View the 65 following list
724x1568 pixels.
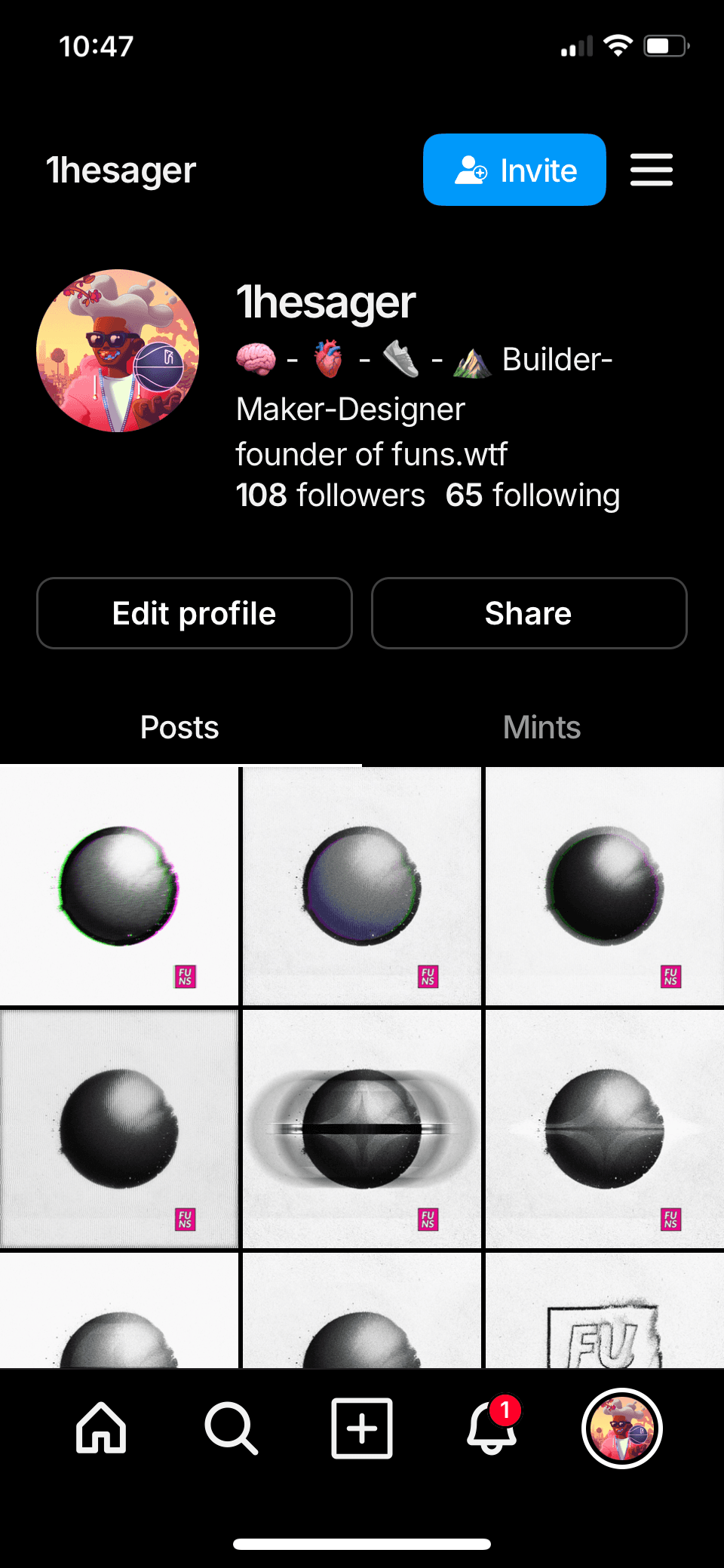coord(532,496)
